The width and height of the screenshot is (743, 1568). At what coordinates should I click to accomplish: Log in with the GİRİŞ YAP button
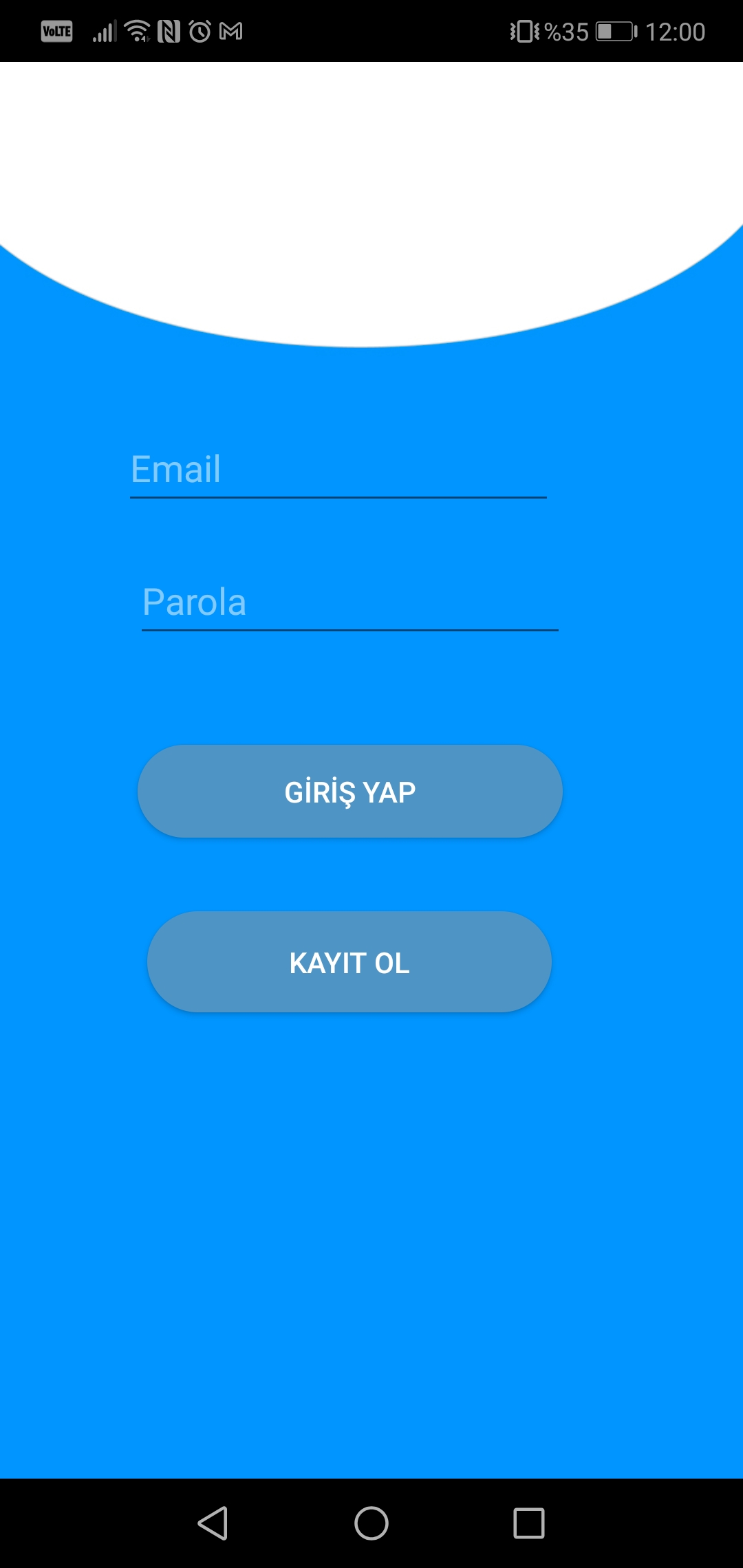tap(350, 792)
